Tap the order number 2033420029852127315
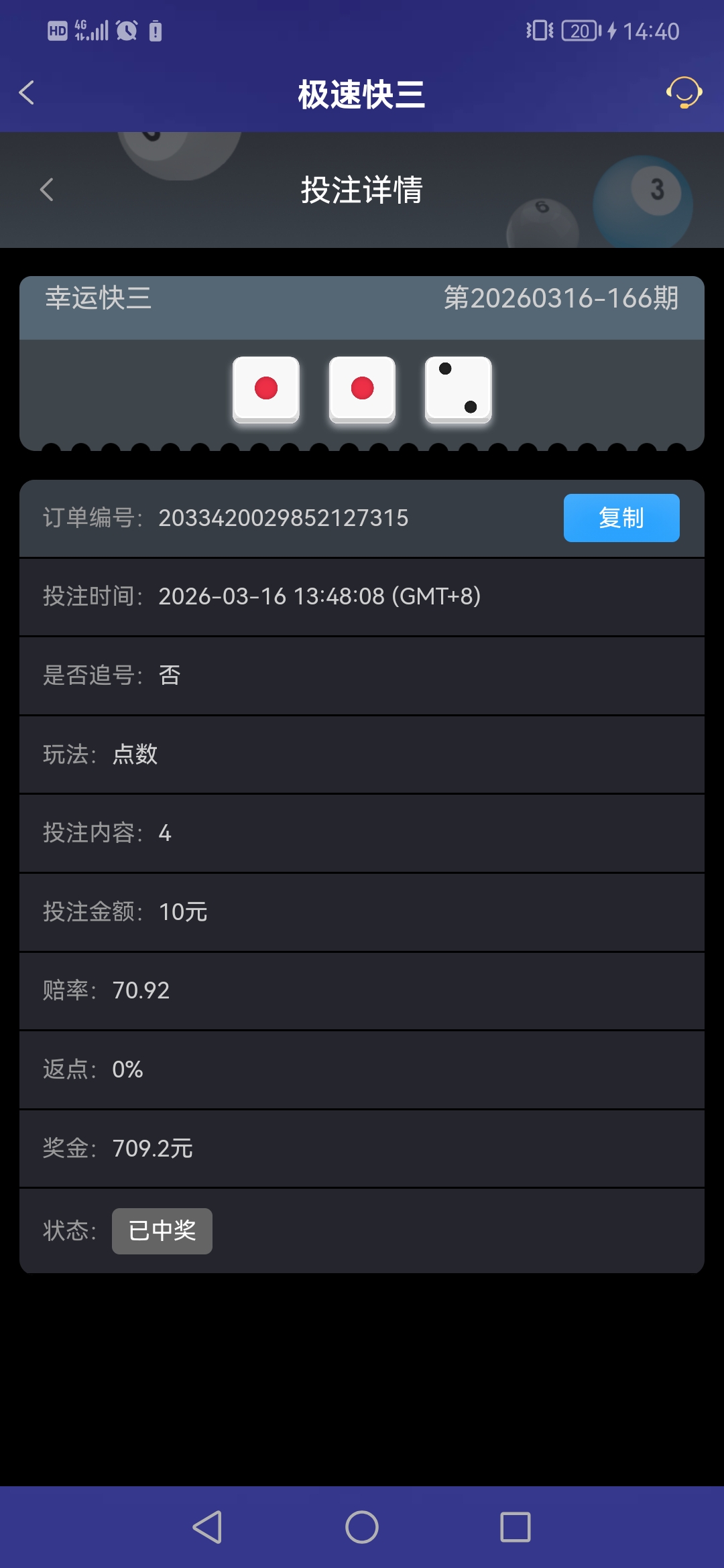 (x=285, y=517)
